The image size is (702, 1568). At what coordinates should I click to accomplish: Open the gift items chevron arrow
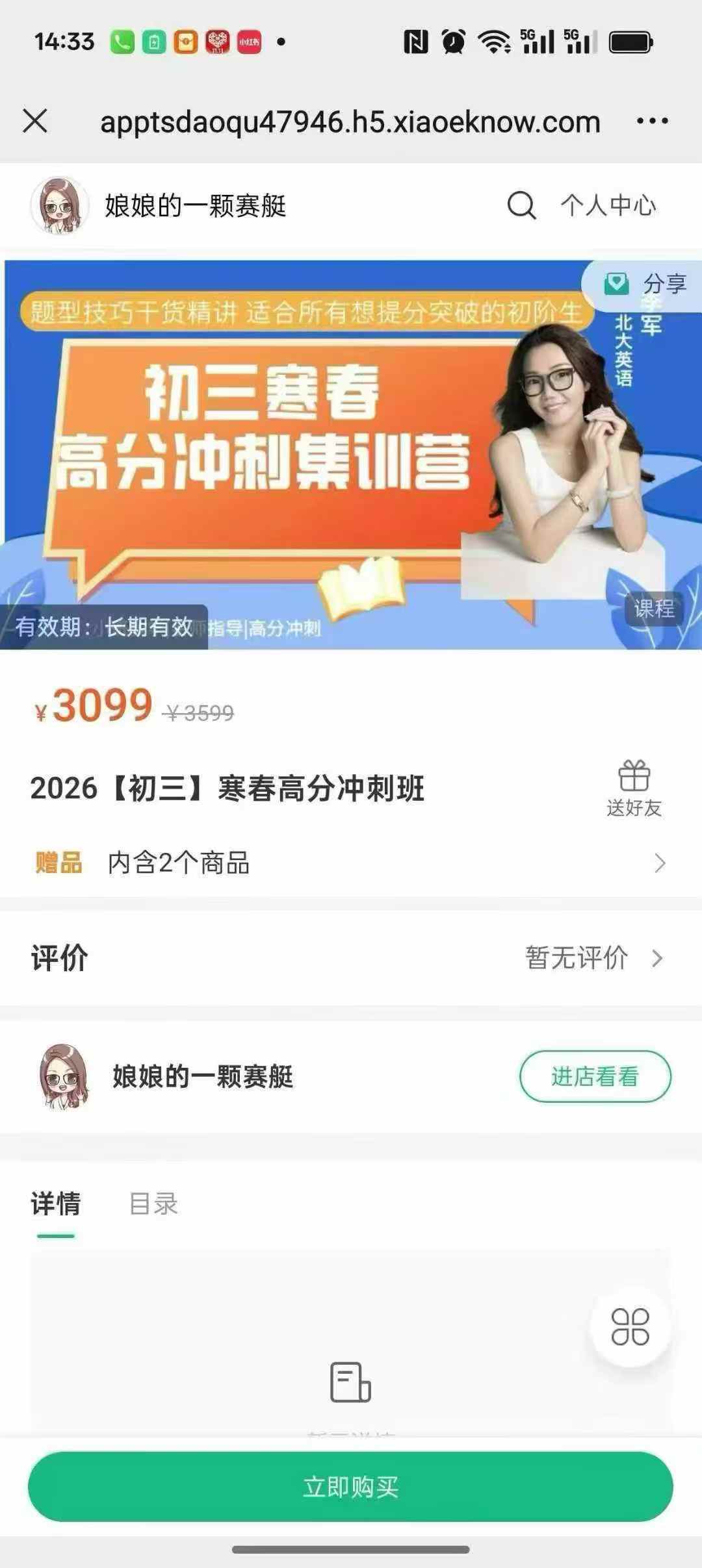(x=660, y=863)
